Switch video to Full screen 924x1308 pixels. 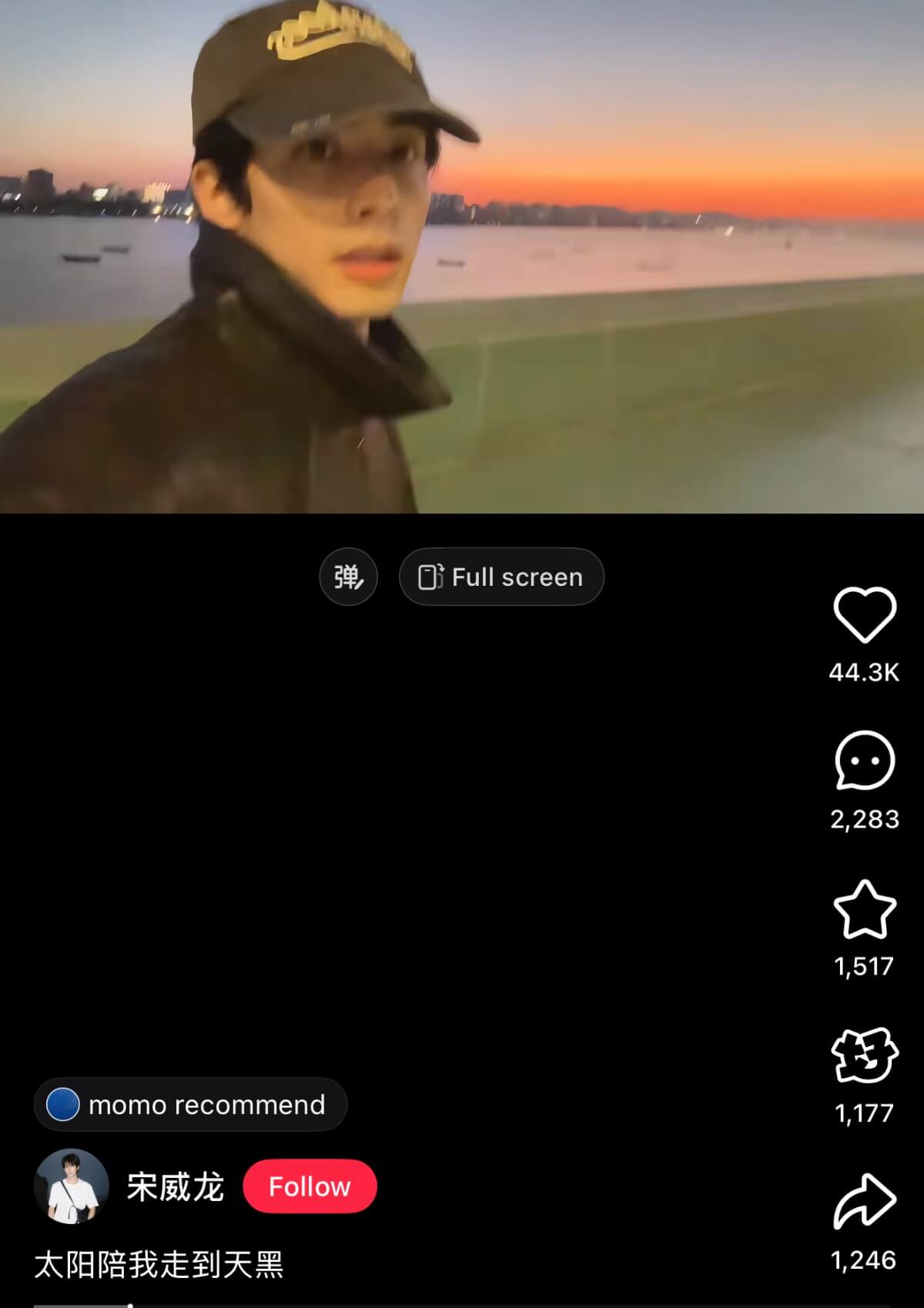501,577
